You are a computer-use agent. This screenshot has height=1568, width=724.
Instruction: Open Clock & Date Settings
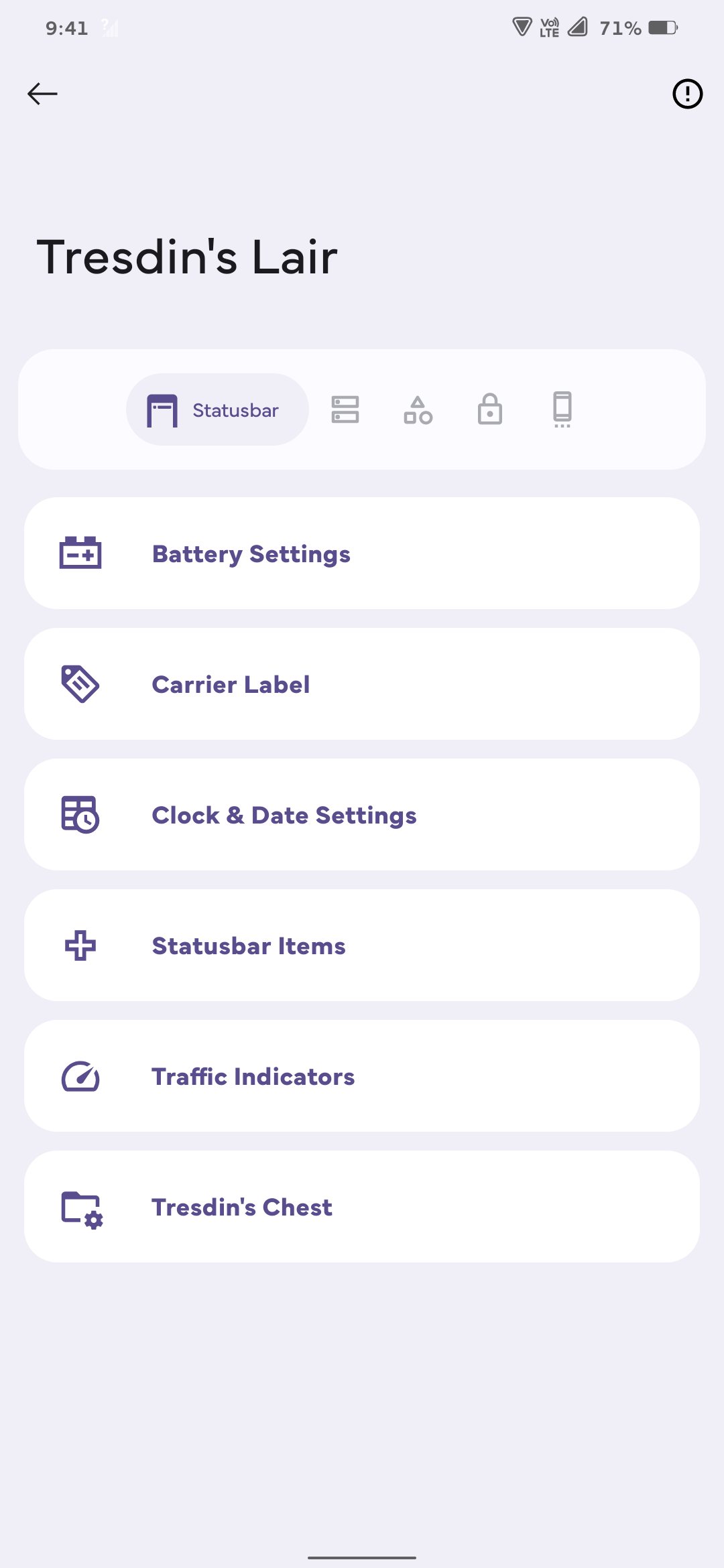(x=362, y=815)
